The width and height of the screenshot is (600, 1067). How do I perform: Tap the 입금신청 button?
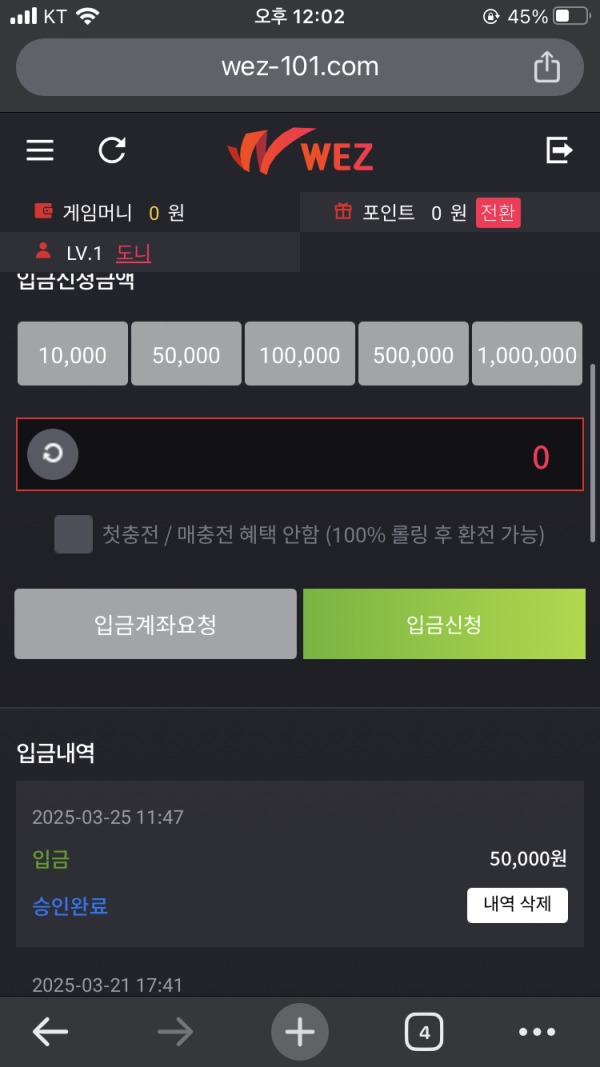(444, 624)
